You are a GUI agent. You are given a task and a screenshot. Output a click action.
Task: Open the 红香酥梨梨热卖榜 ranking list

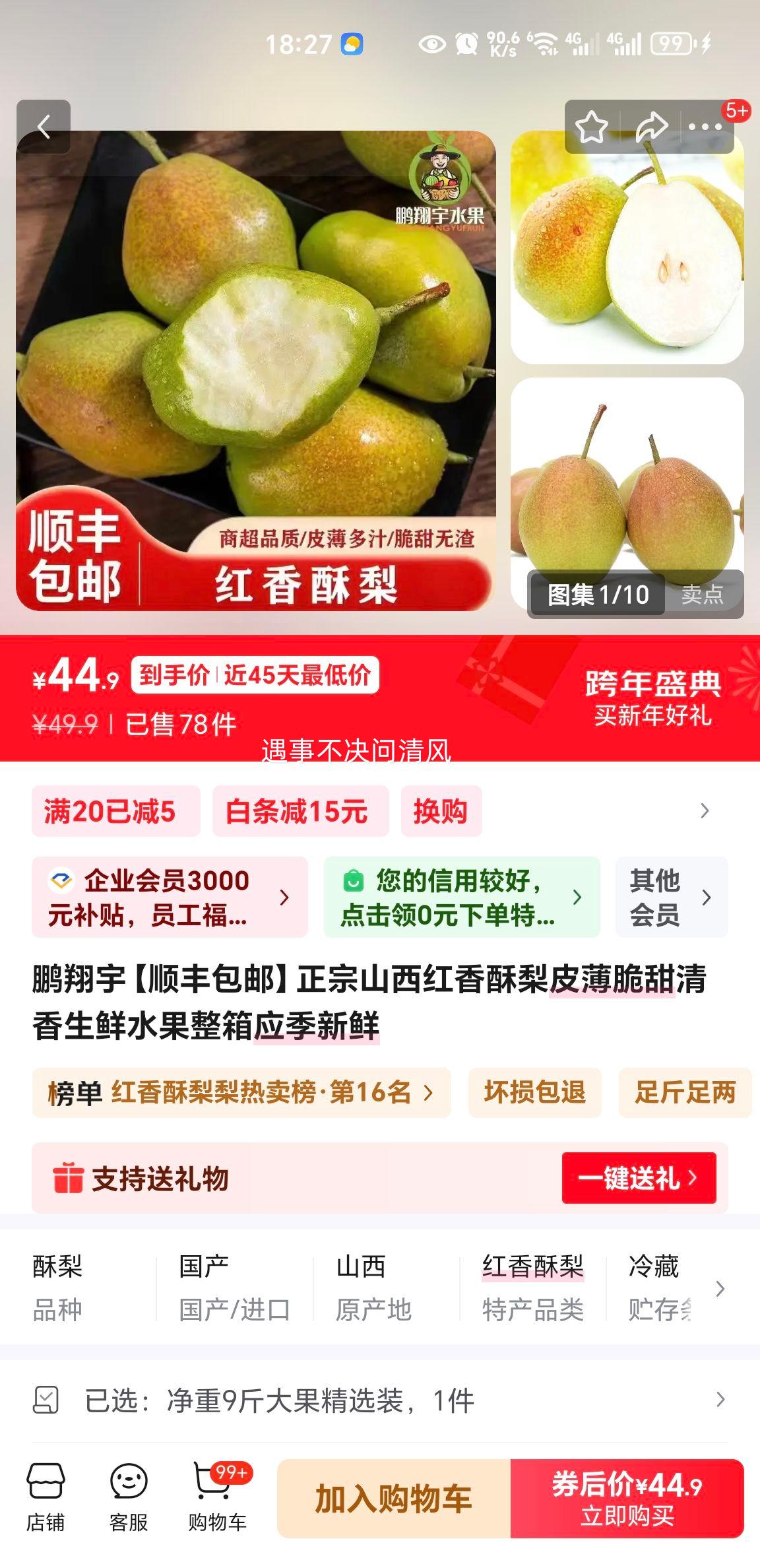(x=241, y=1093)
